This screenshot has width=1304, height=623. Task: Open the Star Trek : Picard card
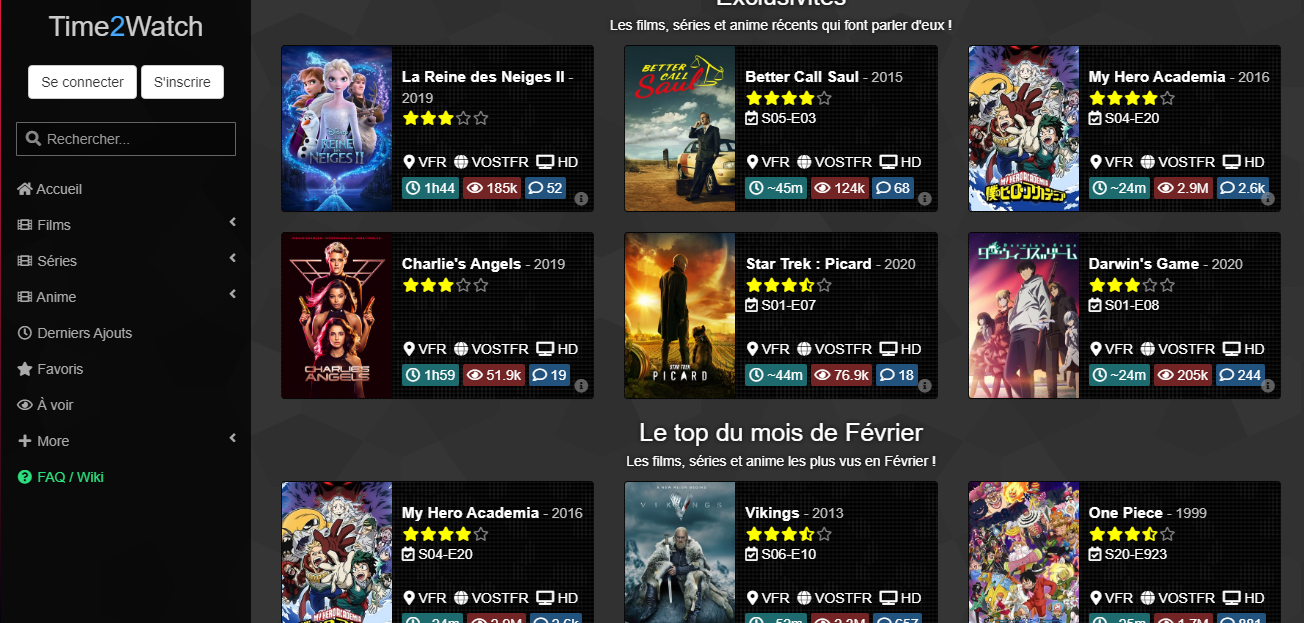(x=810, y=264)
